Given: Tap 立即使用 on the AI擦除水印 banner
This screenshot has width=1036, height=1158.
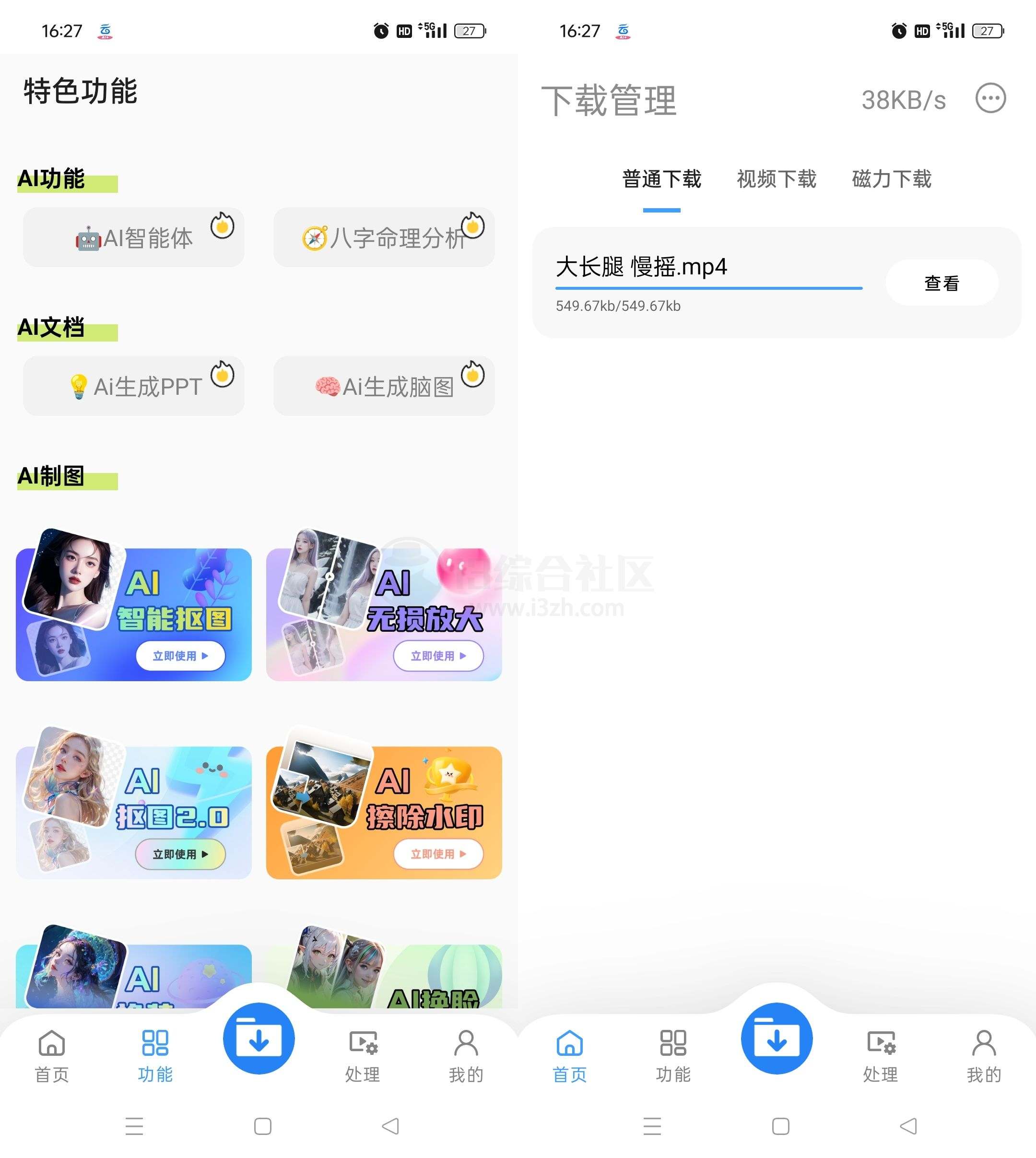Looking at the screenshot, I should point(439,854).
